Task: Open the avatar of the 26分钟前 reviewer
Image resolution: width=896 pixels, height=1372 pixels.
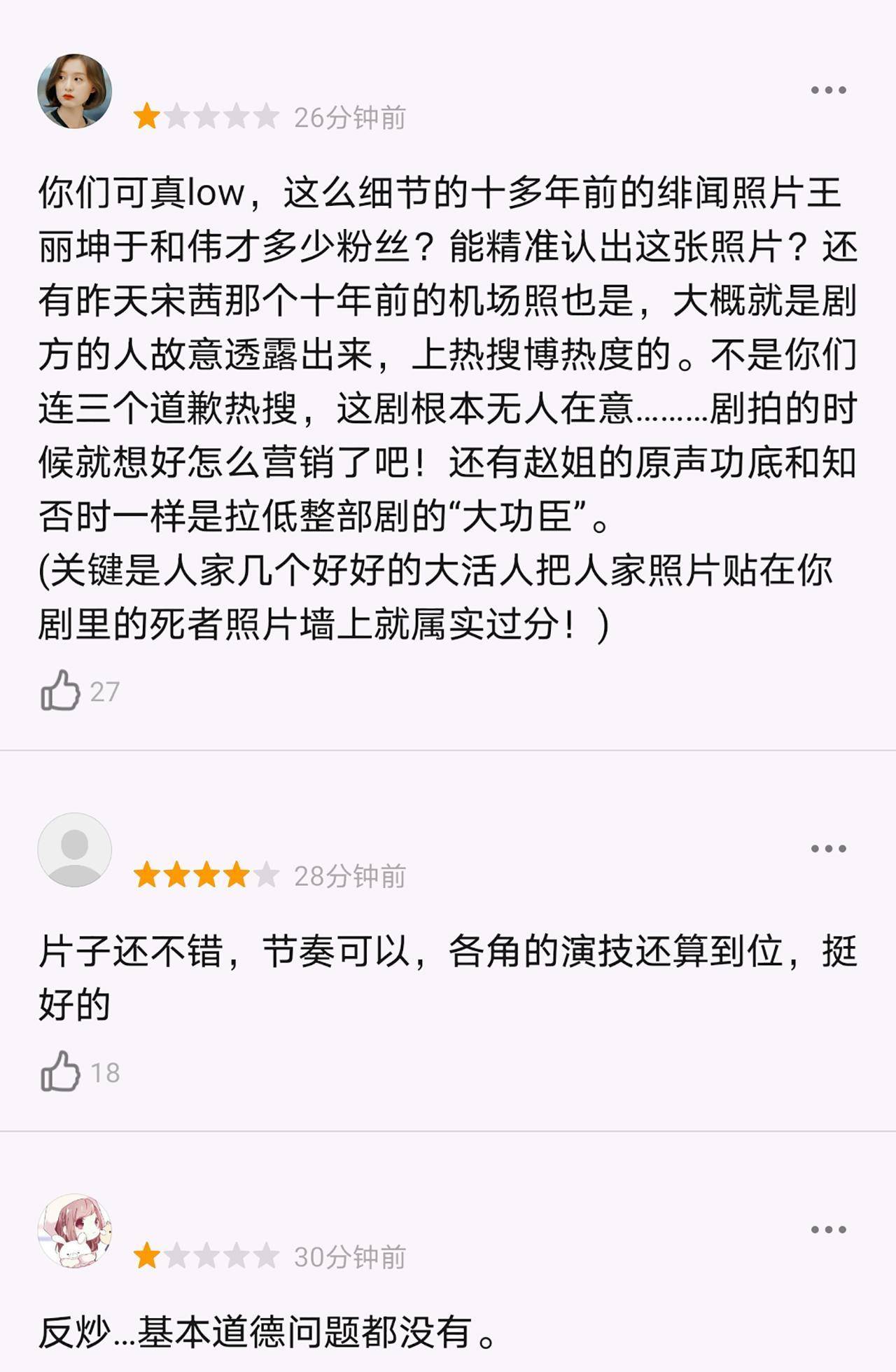Action: [x=74, y=91]
